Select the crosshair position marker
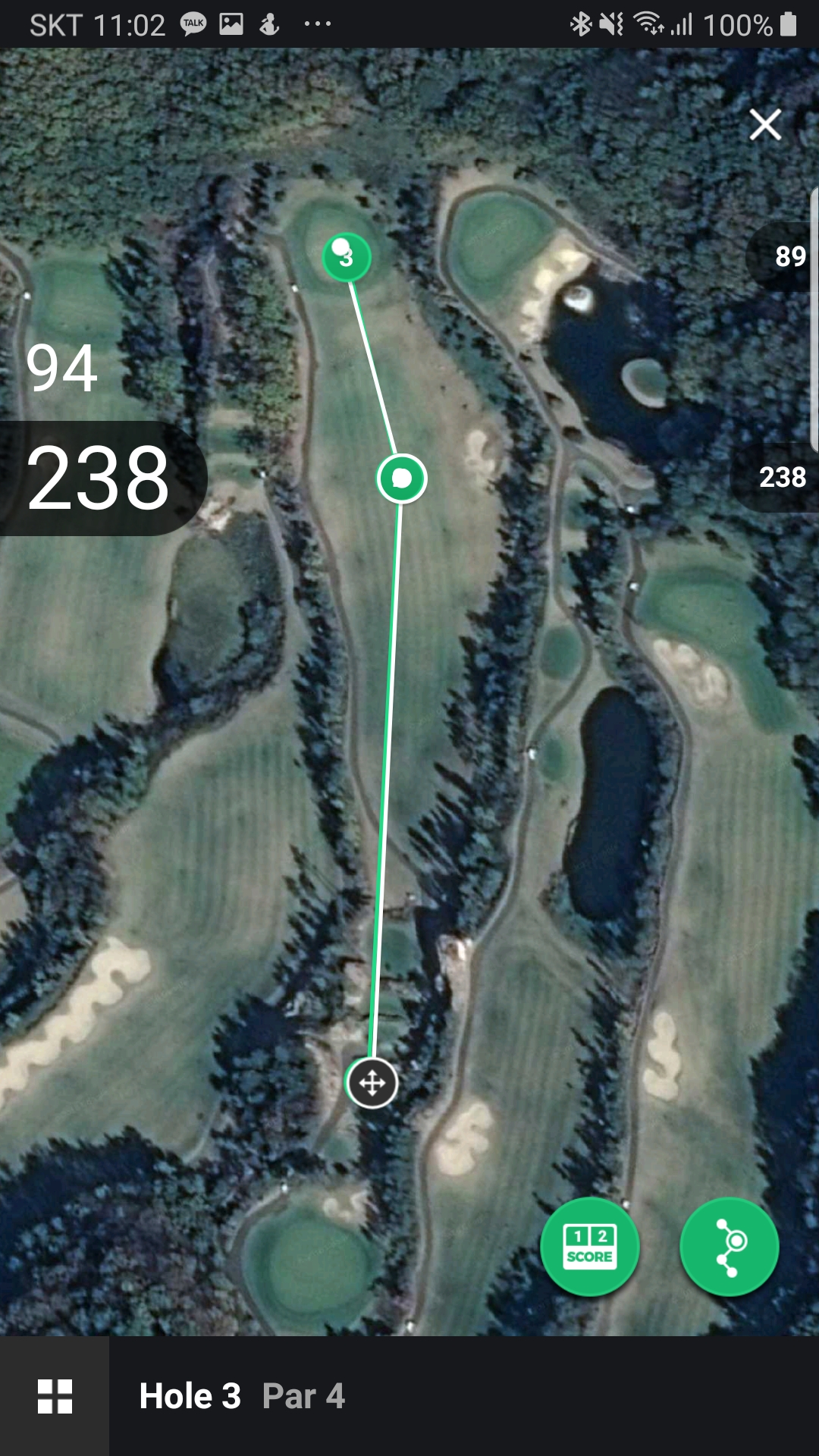Image resolution: width=819 pixels, height=1456 pixels. pos(372,1083)
